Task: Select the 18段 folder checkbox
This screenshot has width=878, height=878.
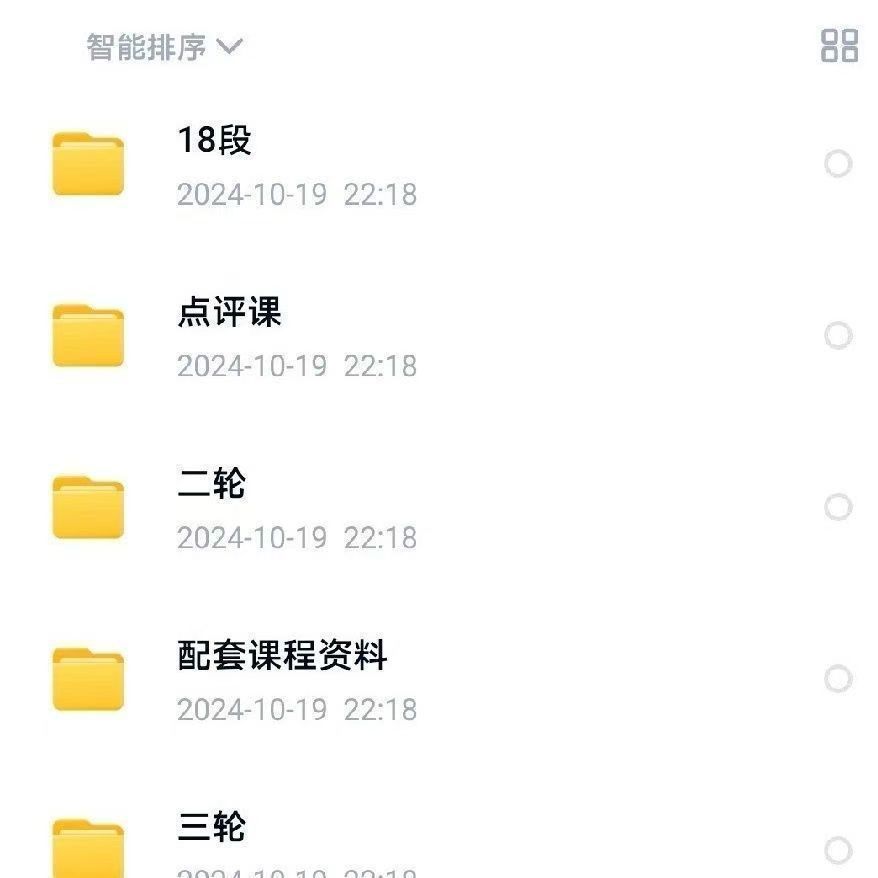Action: (x=838, y=164)
